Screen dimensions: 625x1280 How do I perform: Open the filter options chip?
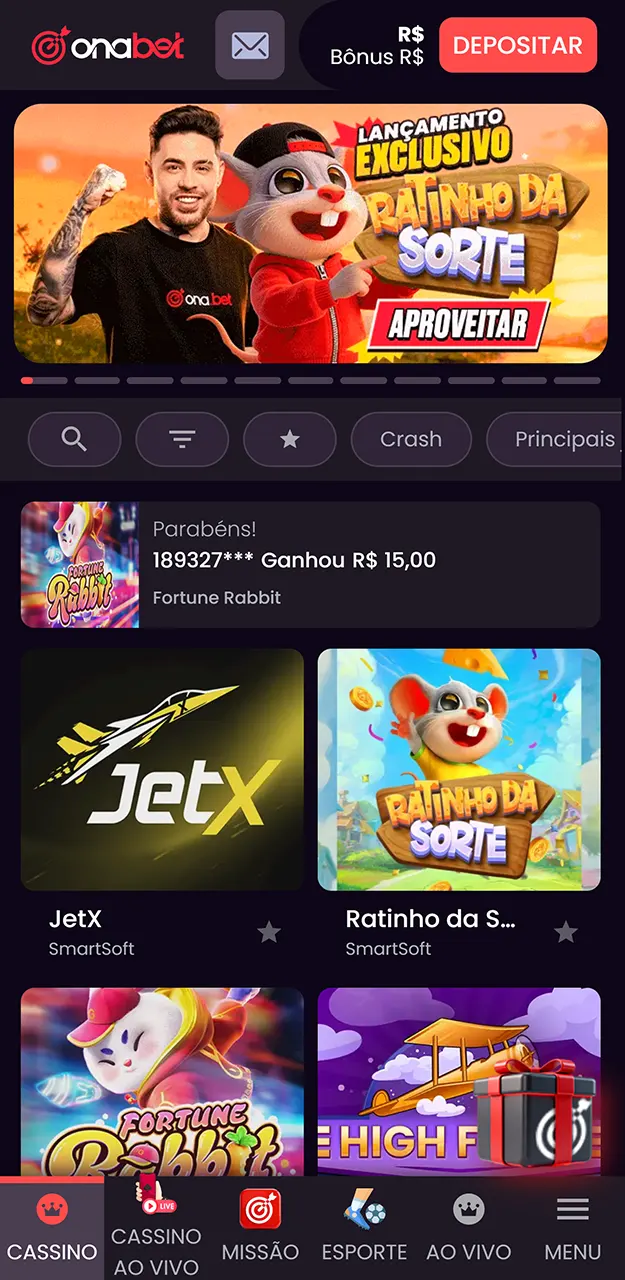[182, 439]
